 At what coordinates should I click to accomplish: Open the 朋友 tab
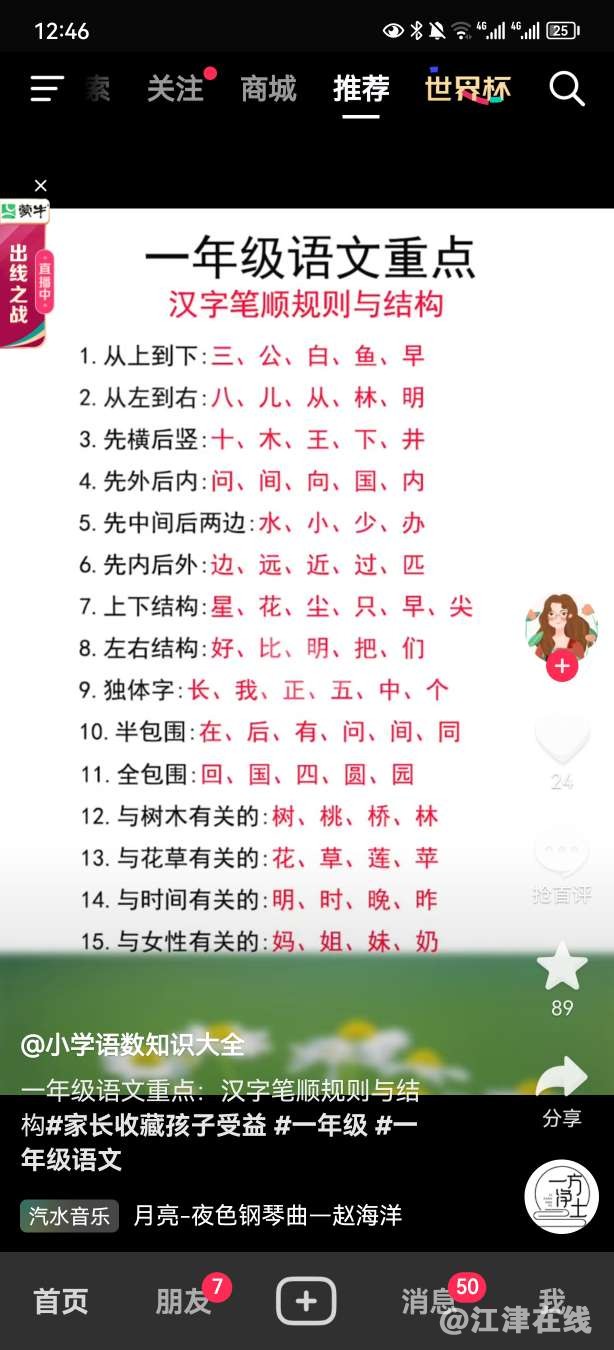184,1301
